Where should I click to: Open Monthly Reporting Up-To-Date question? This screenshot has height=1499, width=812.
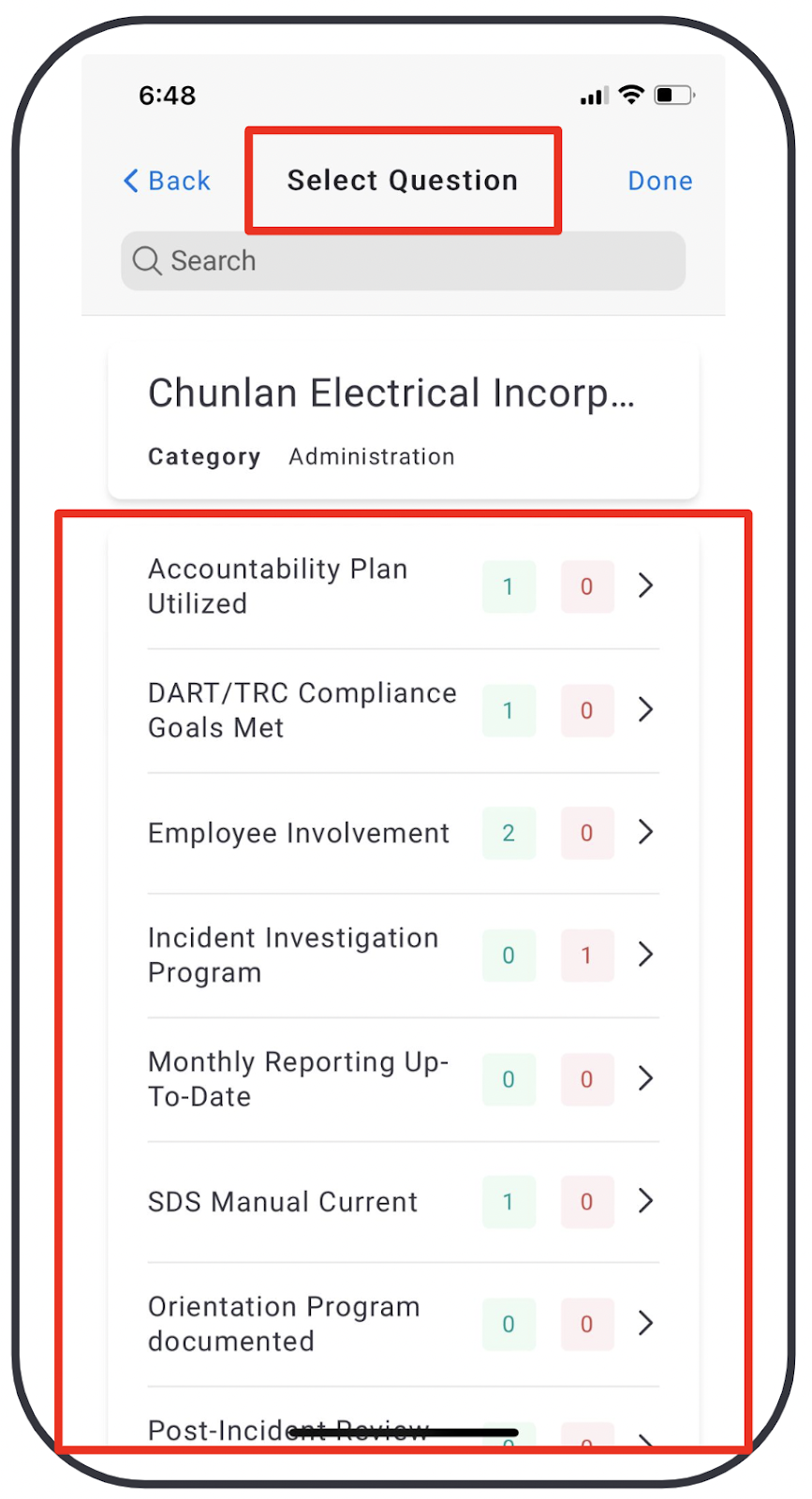pyautogui.click(x=403, y=1079)
